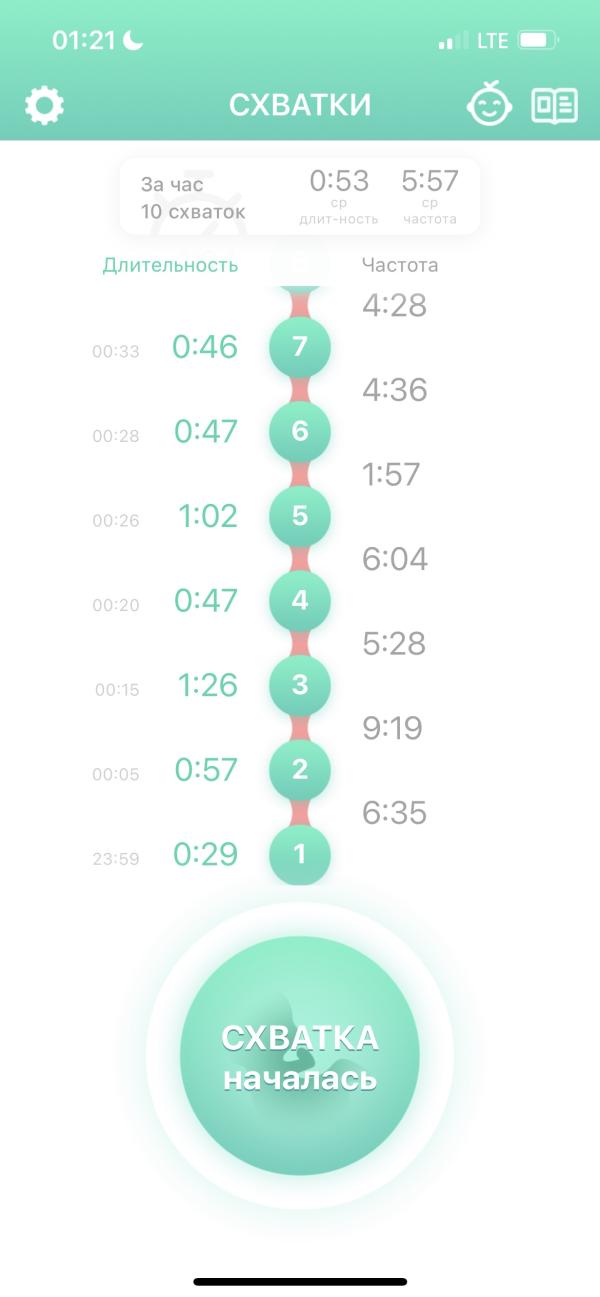
Task: Select contraction number 5
Action: 300,516
